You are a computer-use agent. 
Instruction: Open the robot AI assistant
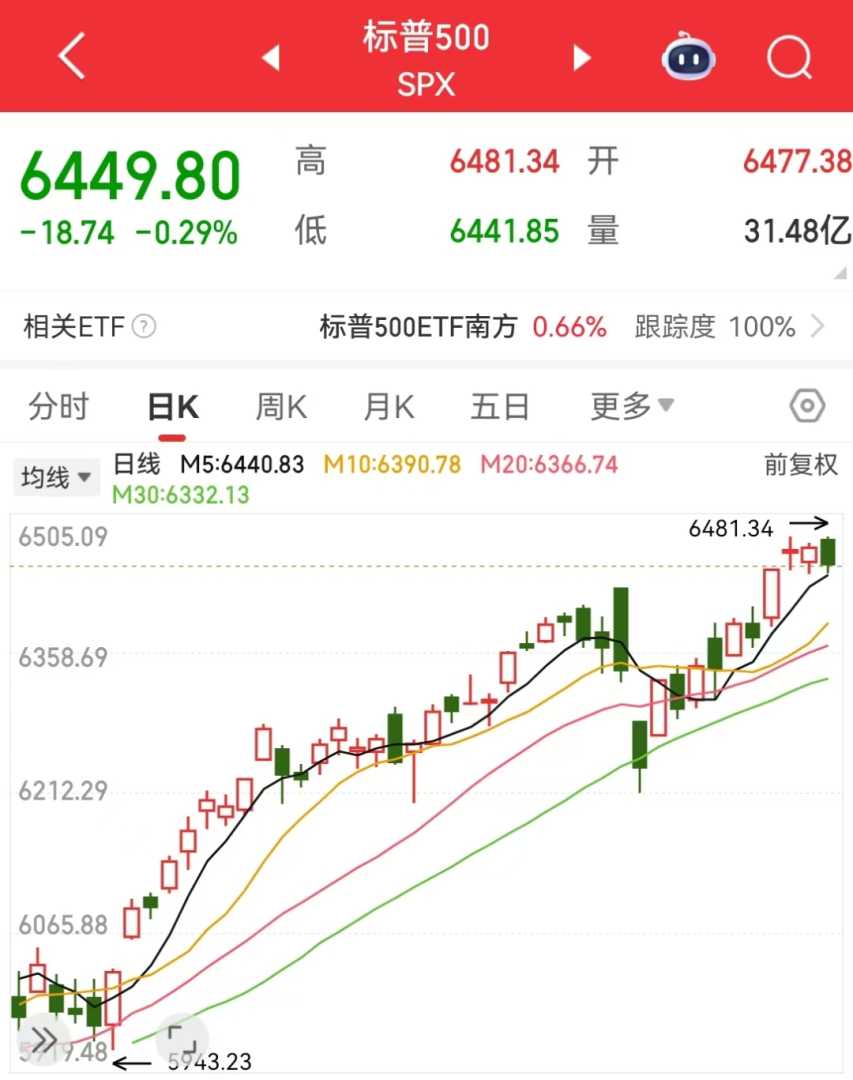(688, 58)
